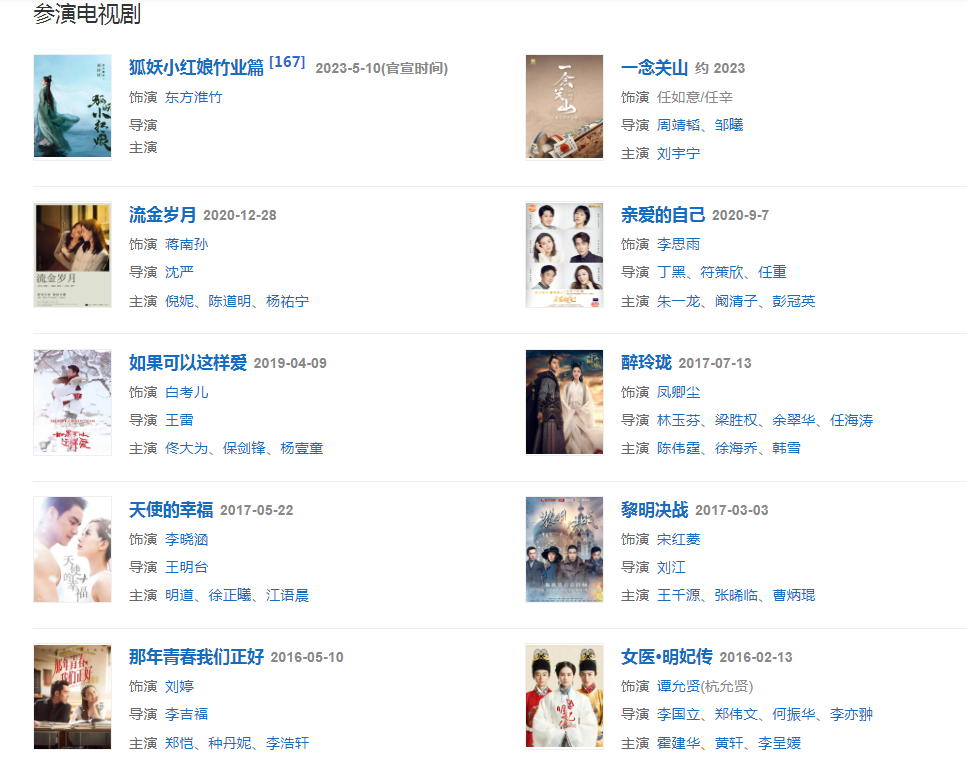Open actor 霍建华's page
This screenshot has width=967, height=774.
(678, 743)
